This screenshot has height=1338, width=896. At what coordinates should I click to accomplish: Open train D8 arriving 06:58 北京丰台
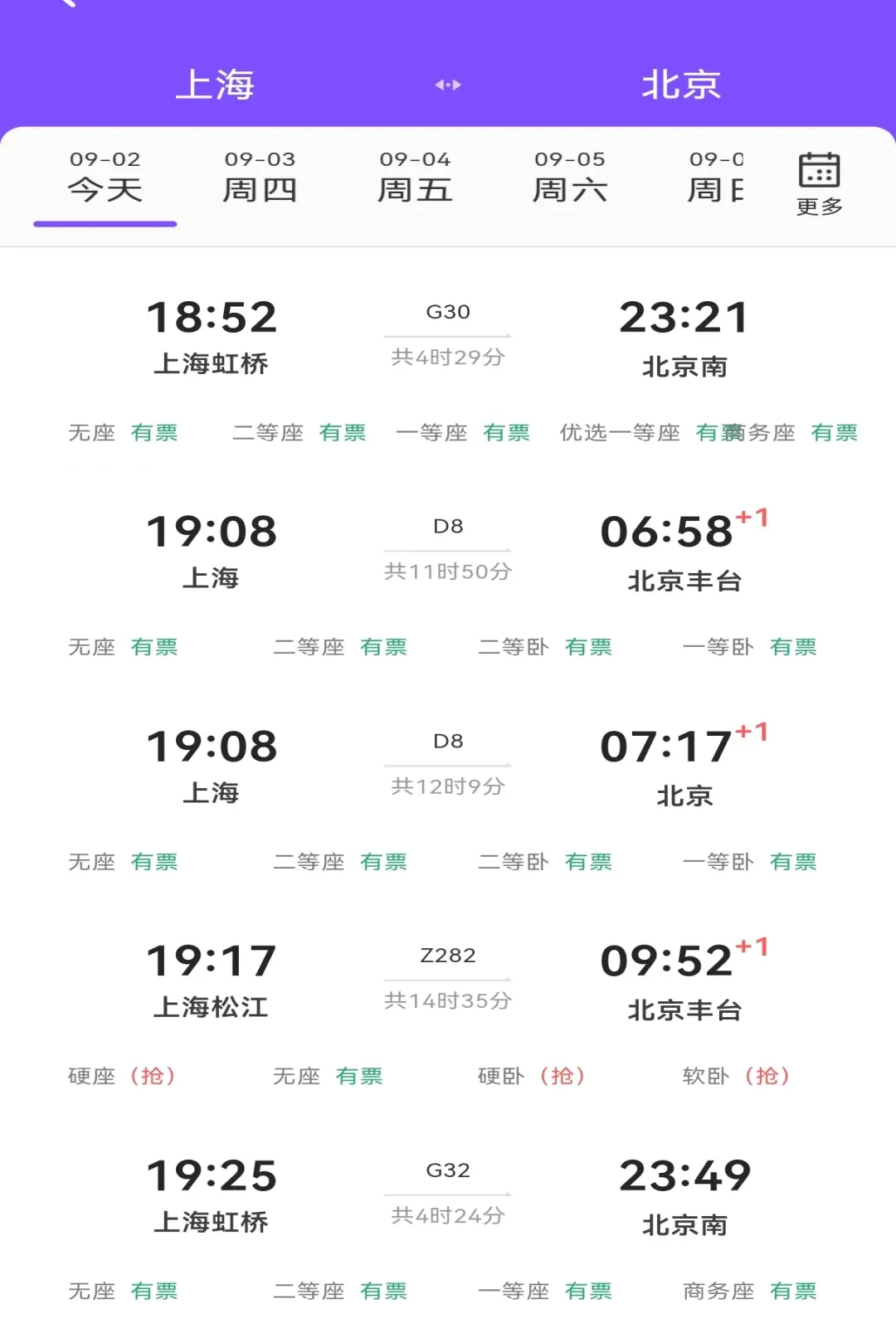pos(448,583)
